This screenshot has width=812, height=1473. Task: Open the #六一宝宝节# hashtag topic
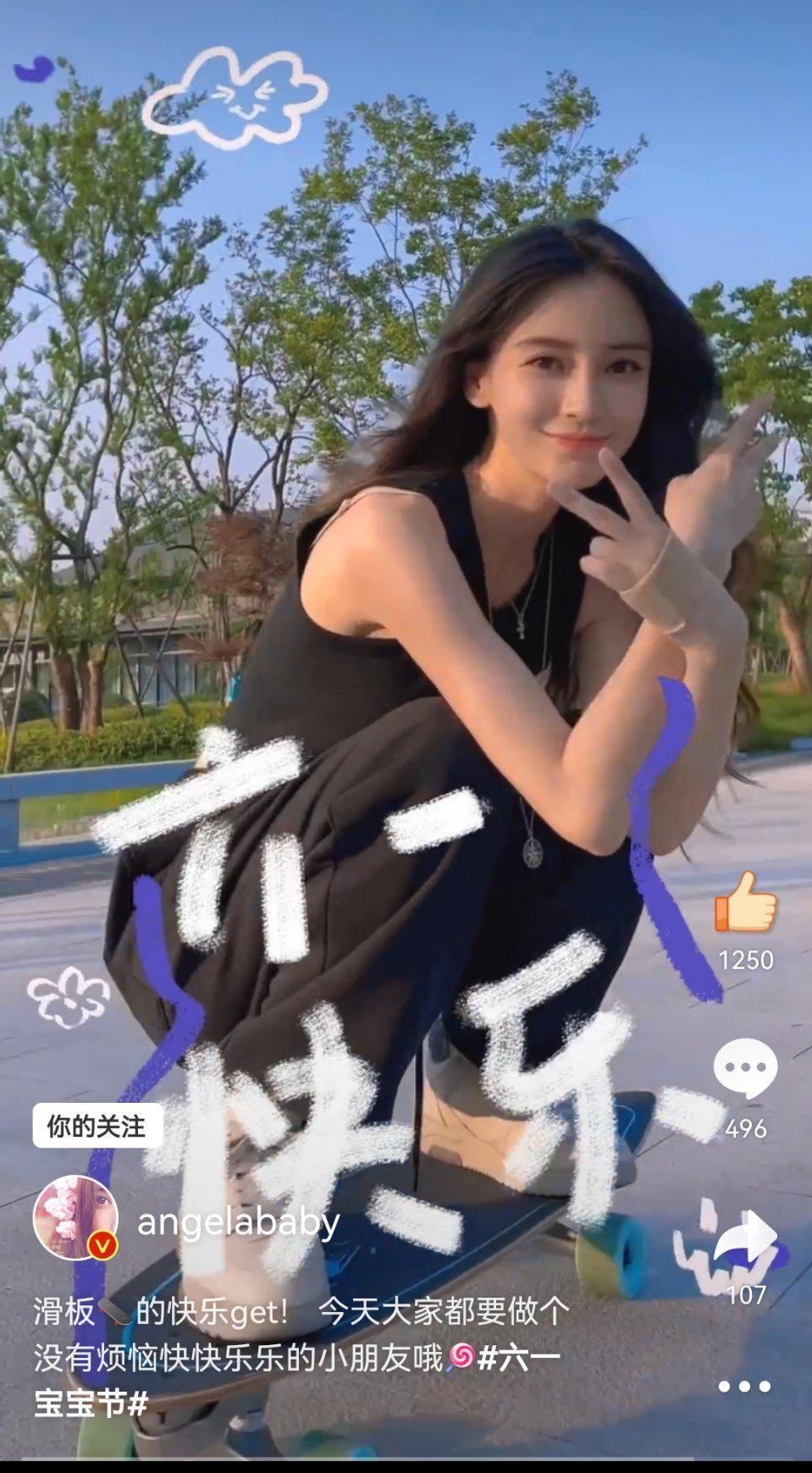pos(517,1358)
